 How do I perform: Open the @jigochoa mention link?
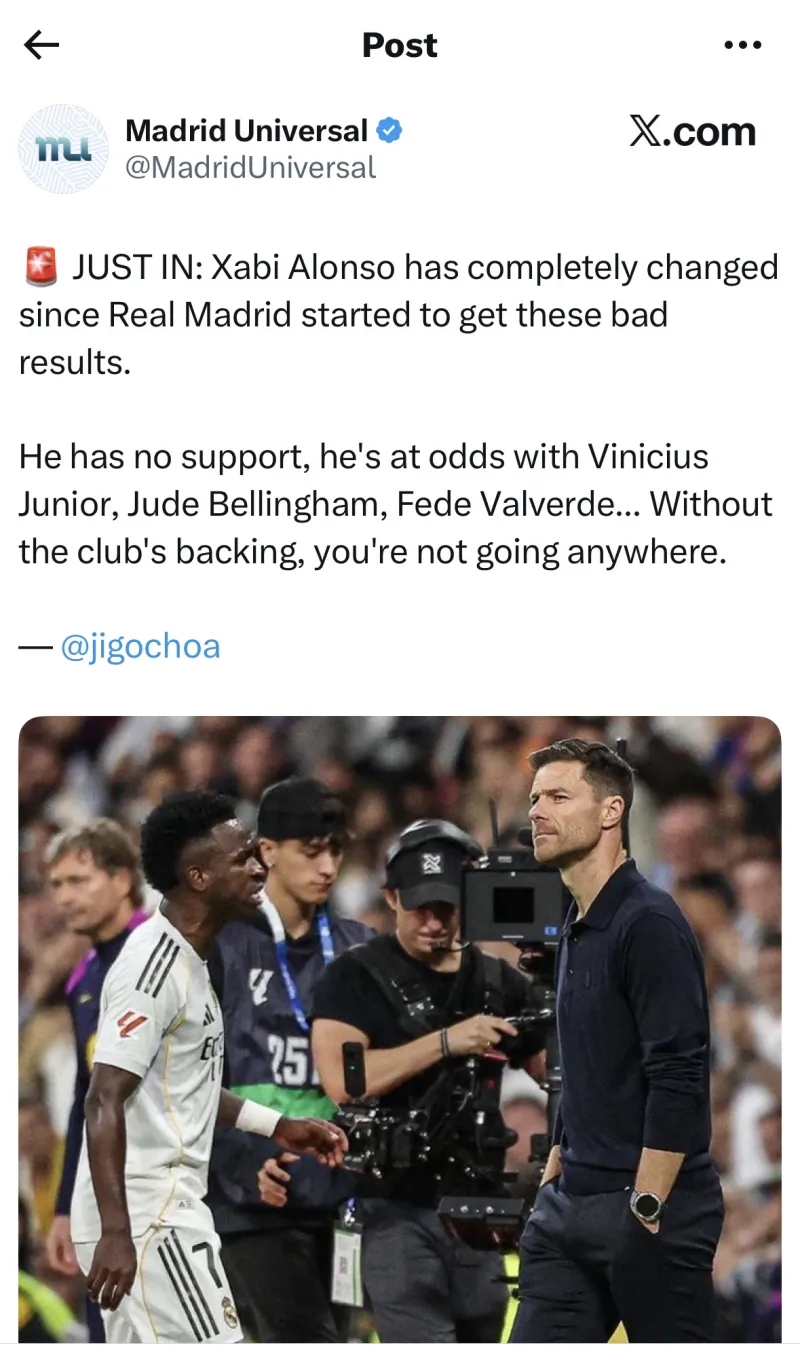[140, 647]
